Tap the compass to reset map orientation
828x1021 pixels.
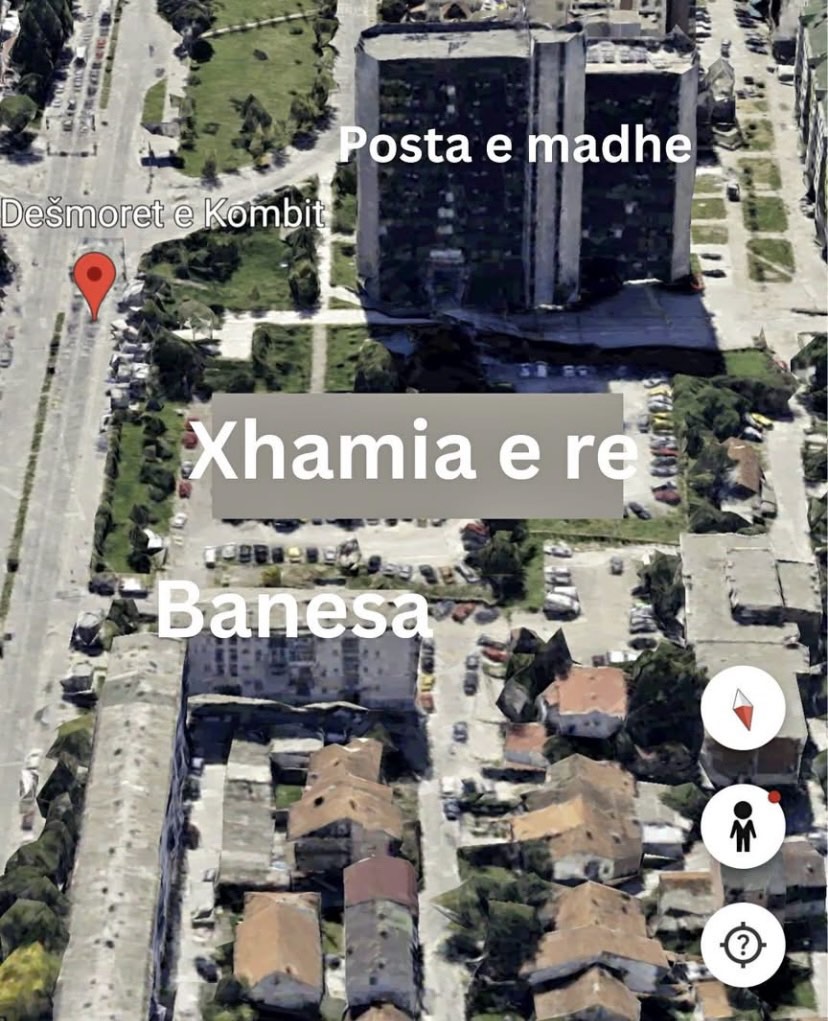(x=742, y=708)
